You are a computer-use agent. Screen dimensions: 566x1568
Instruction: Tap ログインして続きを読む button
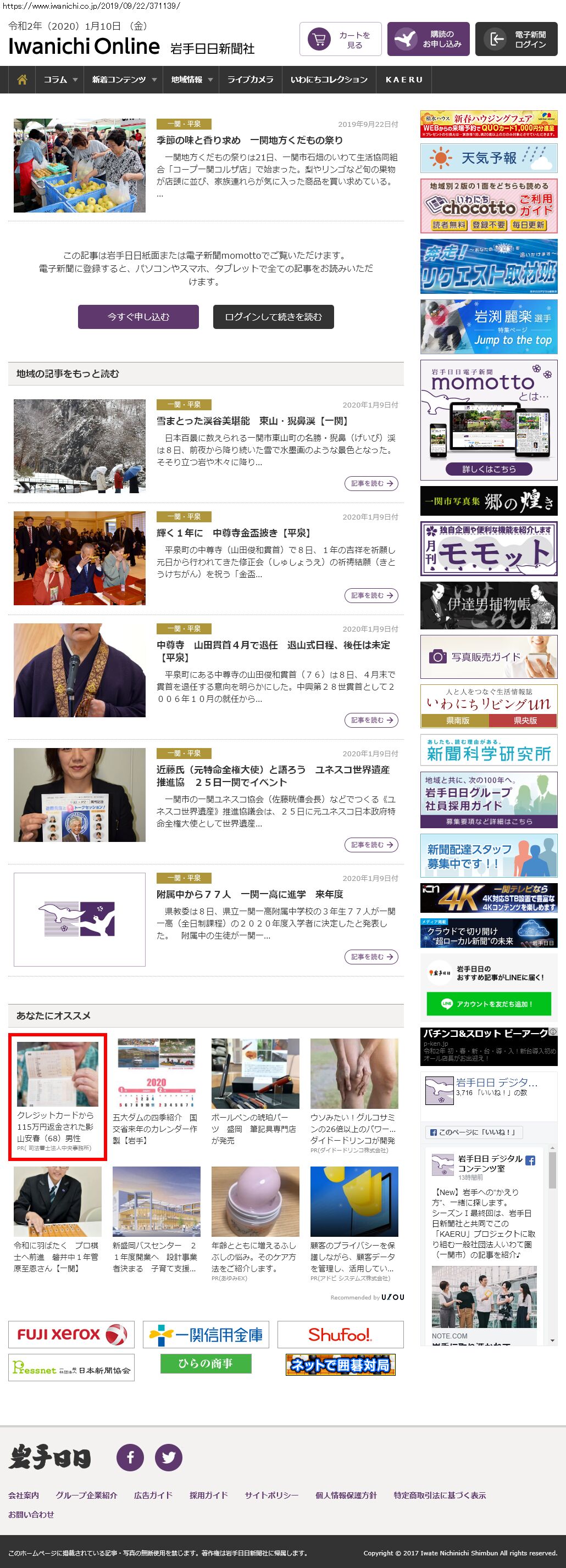[273, 317]
